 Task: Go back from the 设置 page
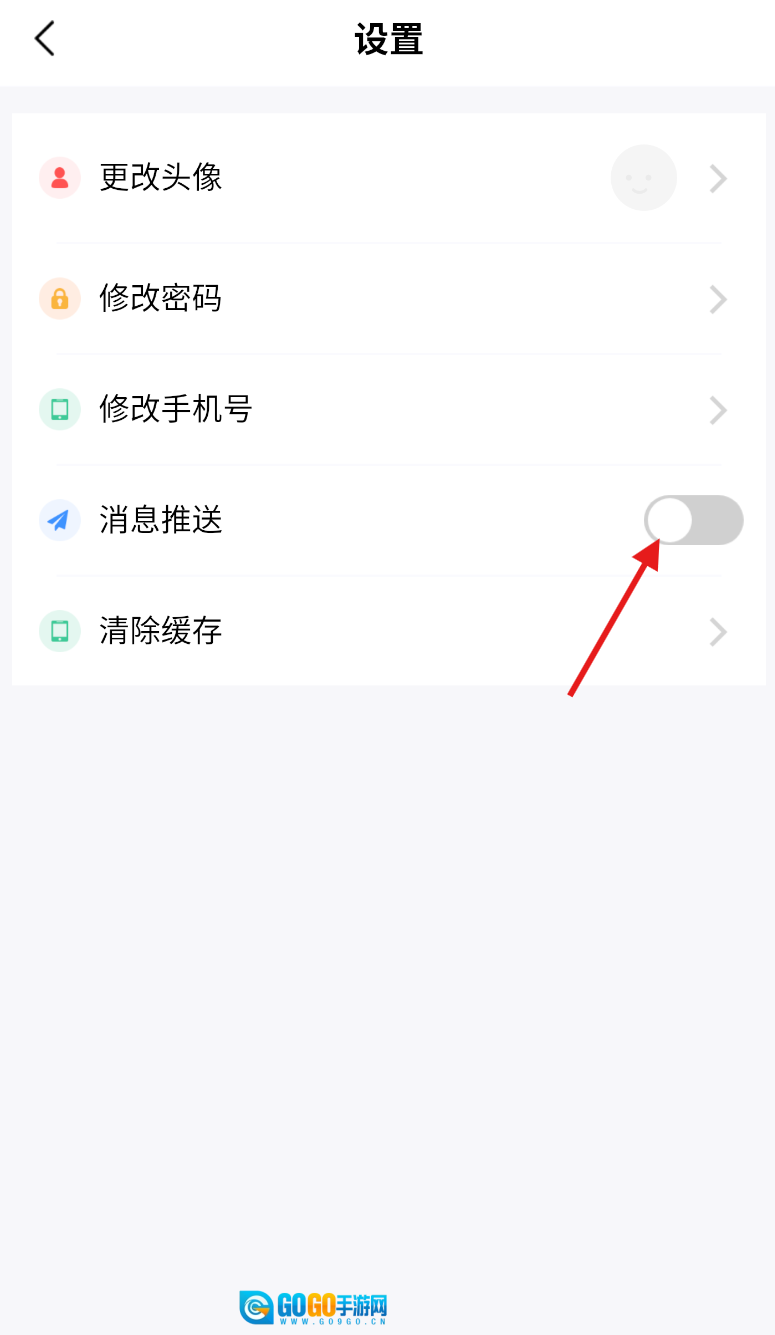tap(44, 40)
